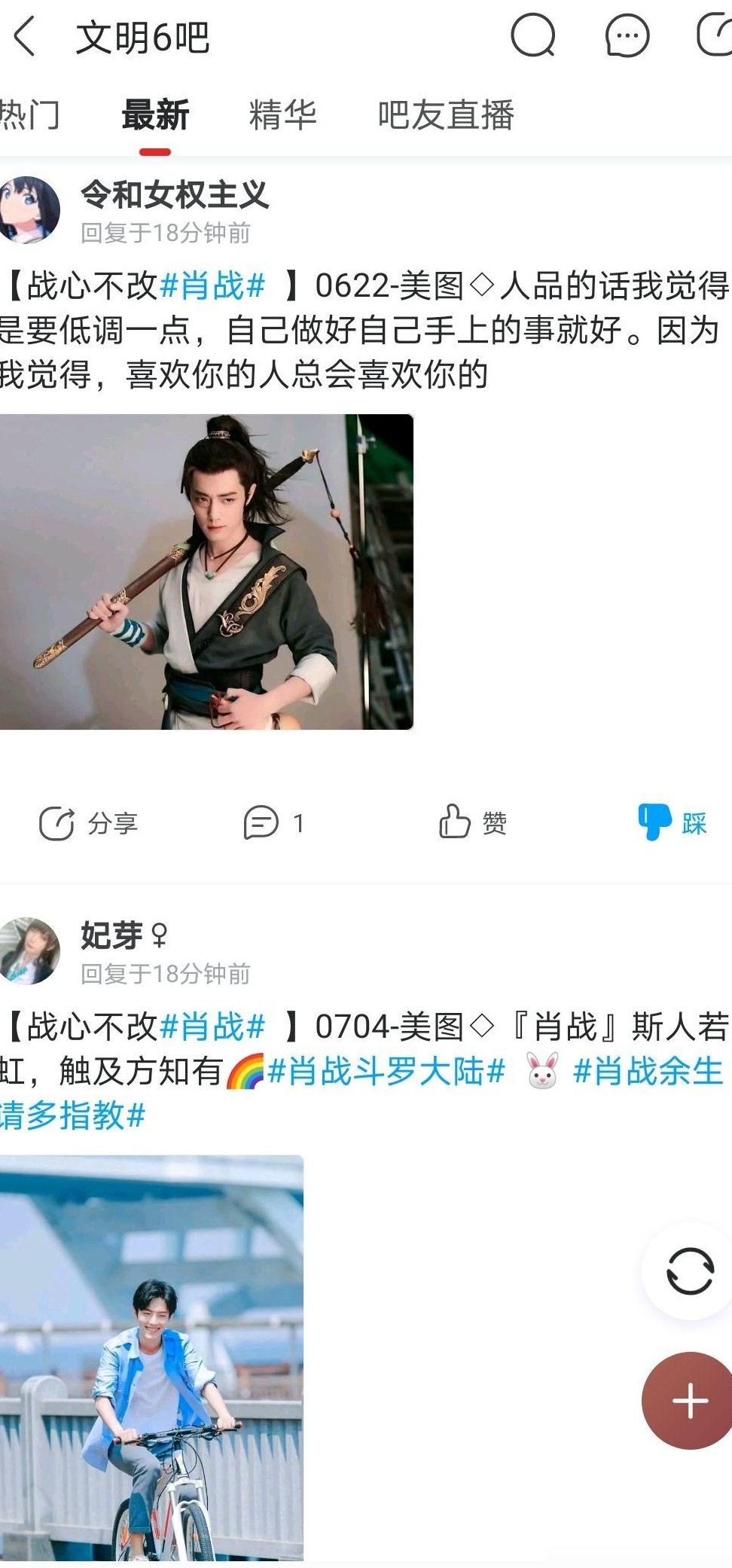Open the search icon in top bar
This screenshot has width=732, height=1568.
point(533,35)
